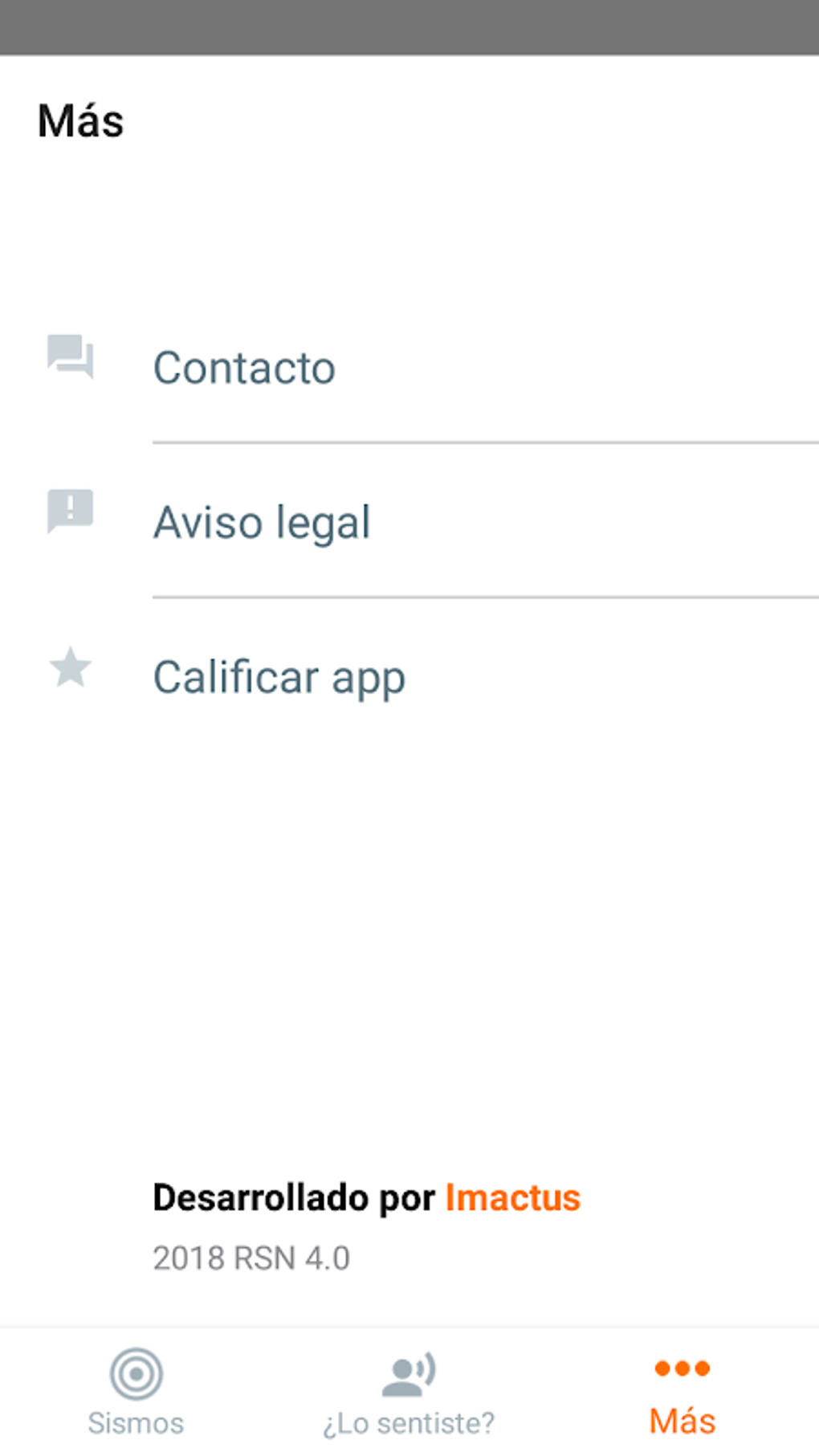Open the Contacto row
This screenshot has height=1456, width=819.
244,368
